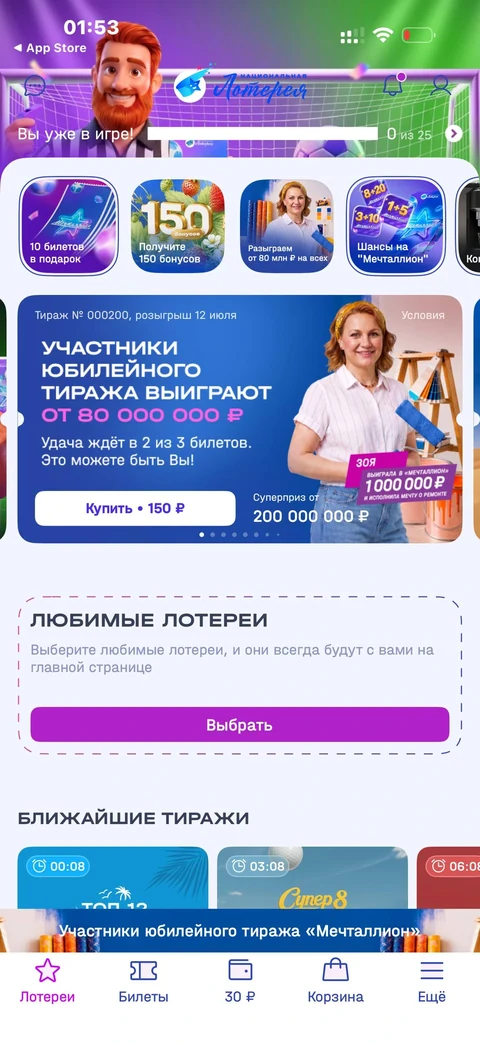
Task: Tap 'Выбрать' to pick favorite lotteries
Action: 239,724
